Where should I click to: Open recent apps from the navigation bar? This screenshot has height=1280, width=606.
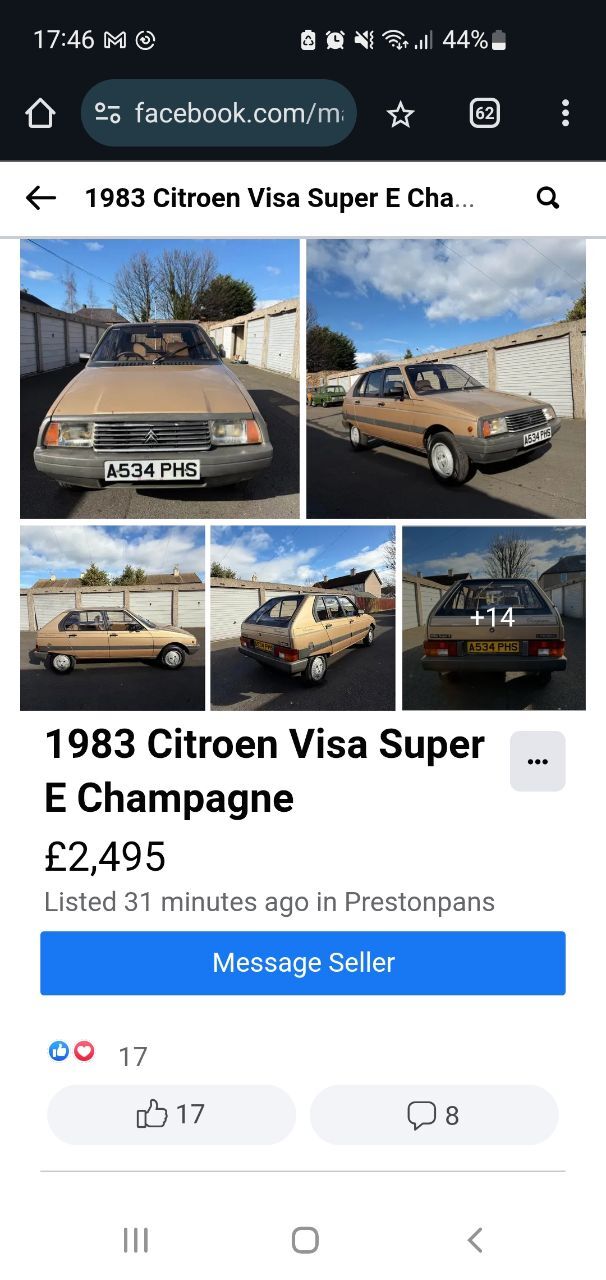coord(135,1240)
